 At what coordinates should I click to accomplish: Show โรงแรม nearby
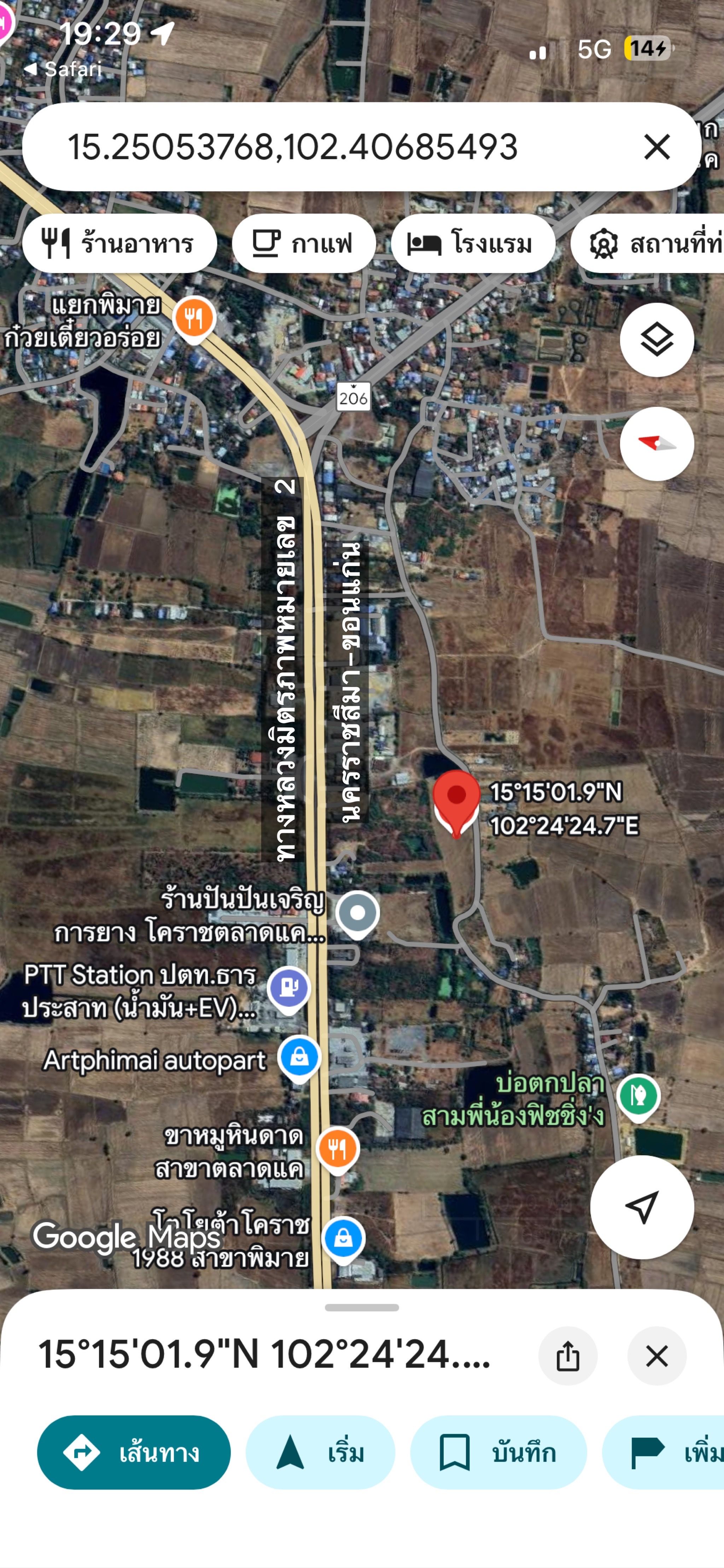tap(473, 243)
